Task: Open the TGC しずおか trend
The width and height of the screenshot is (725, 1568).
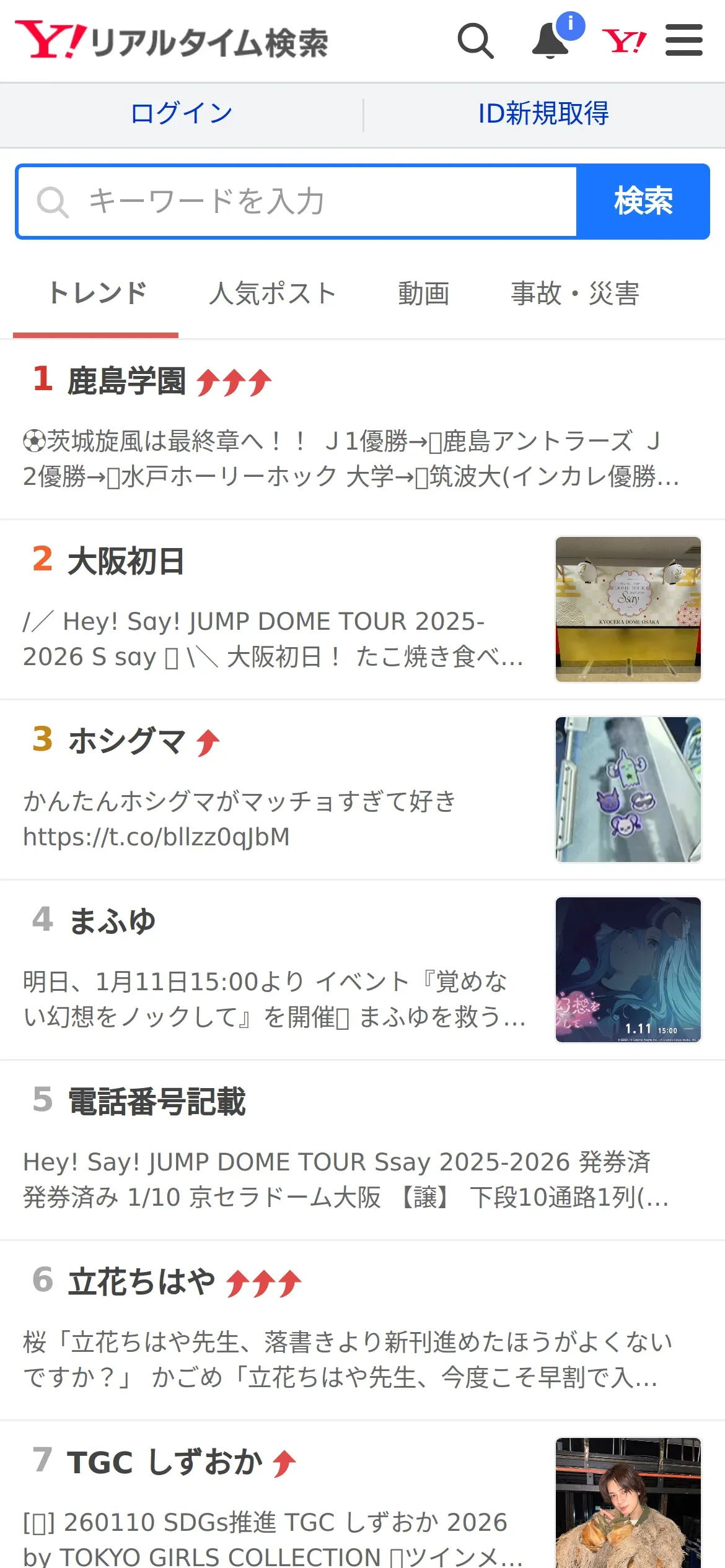Action: point(165,1462)
